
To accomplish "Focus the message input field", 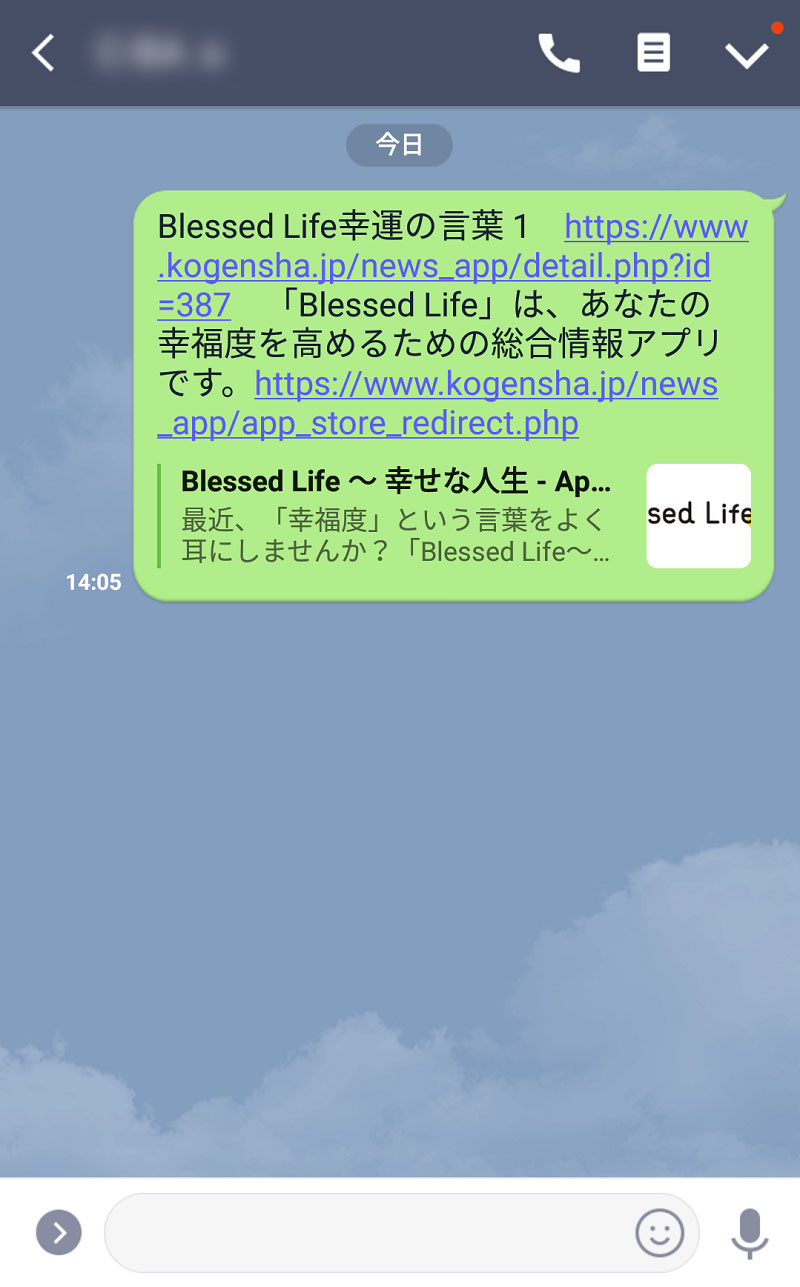I will click(x=370, y=1232).
